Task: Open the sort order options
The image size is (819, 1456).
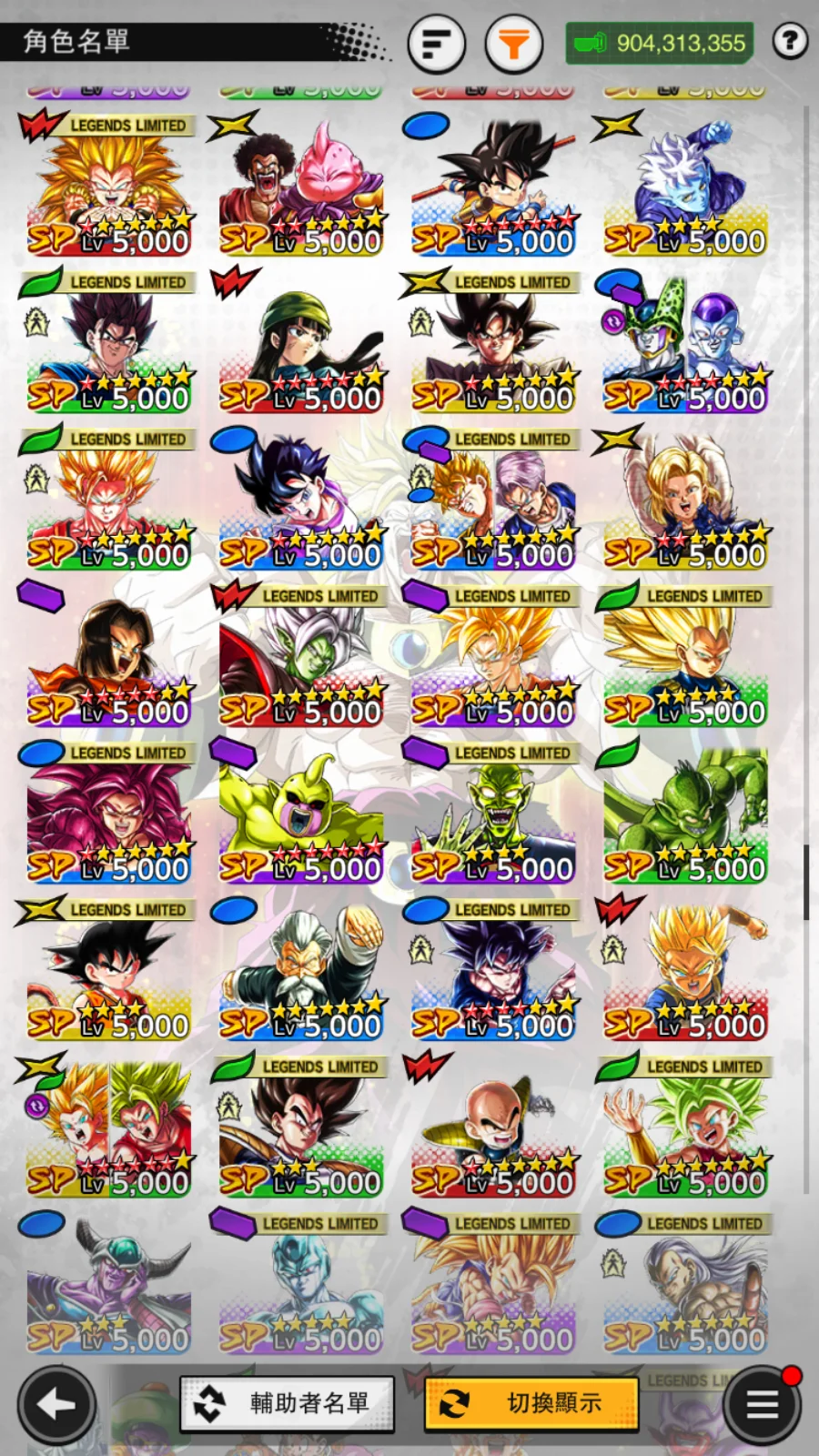Action: click(x=437, y=43)
